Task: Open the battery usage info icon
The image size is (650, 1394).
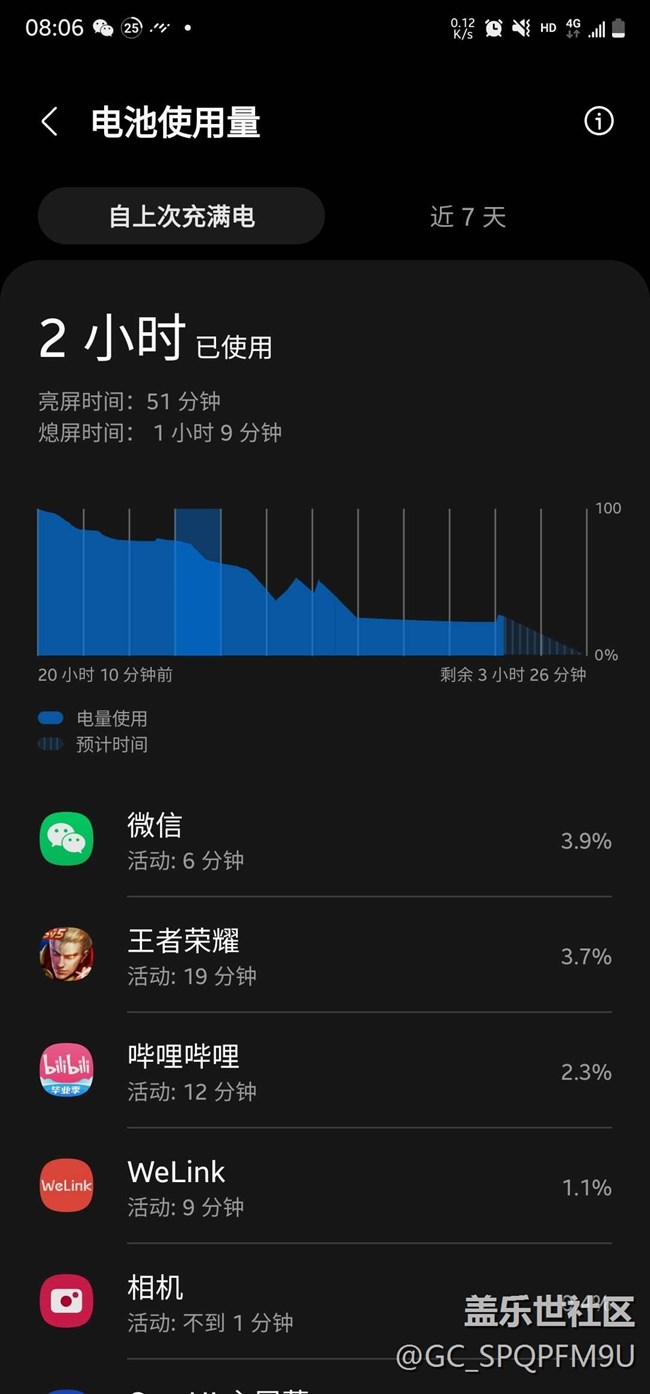Action: coord(598,122)
